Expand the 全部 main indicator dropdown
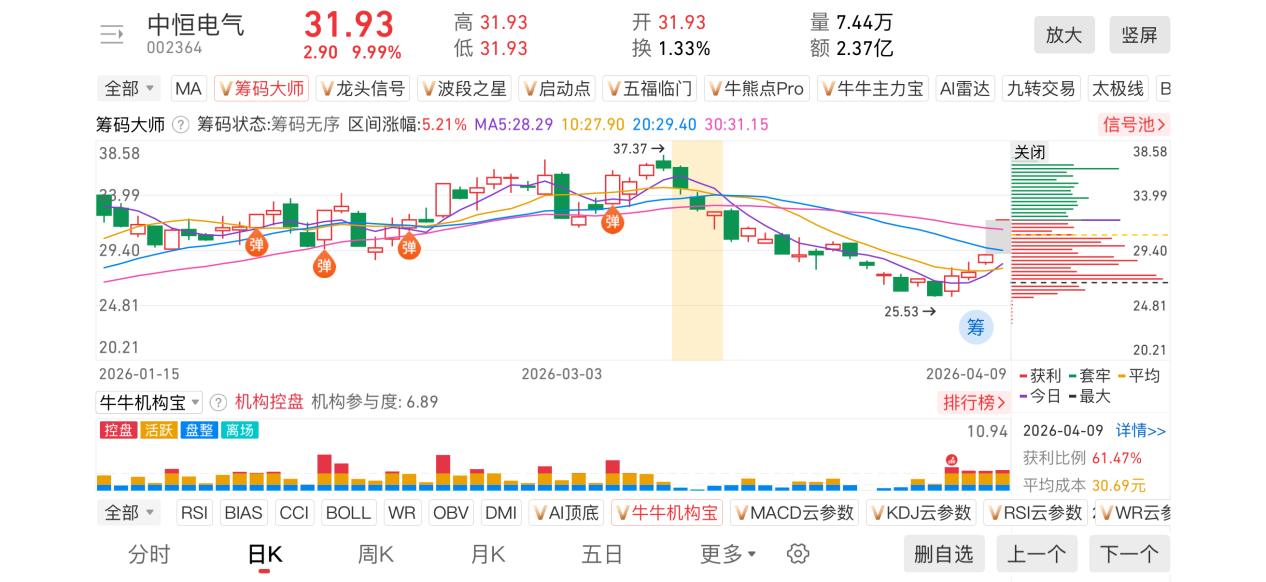 point(129,89)
